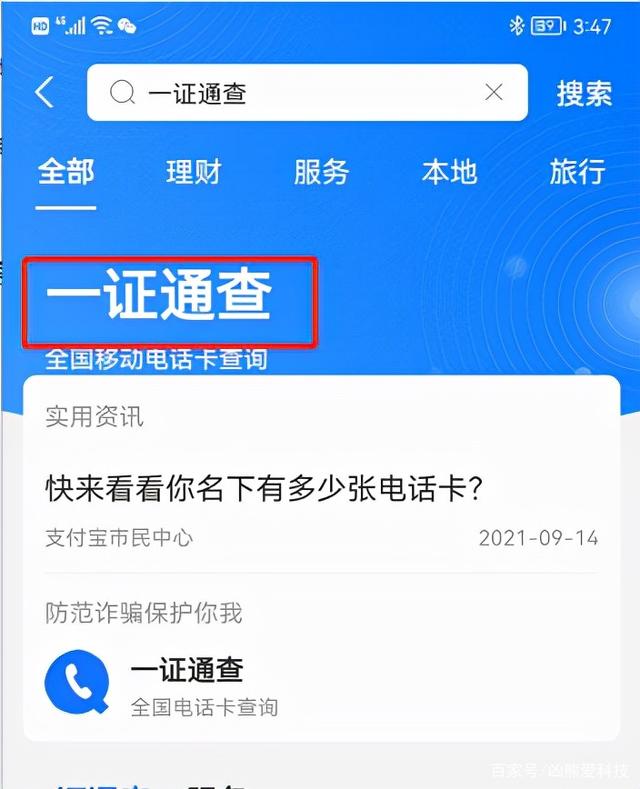Switch to the 理财 tab
The height and width of the screenshot is (789, 640).
194,172
